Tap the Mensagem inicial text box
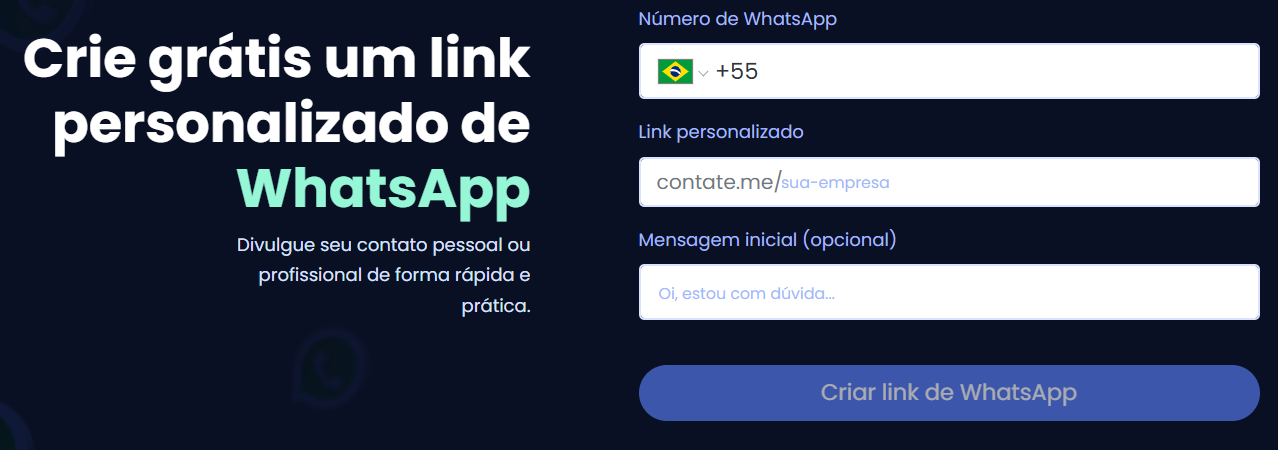 [x=948, y=293]
